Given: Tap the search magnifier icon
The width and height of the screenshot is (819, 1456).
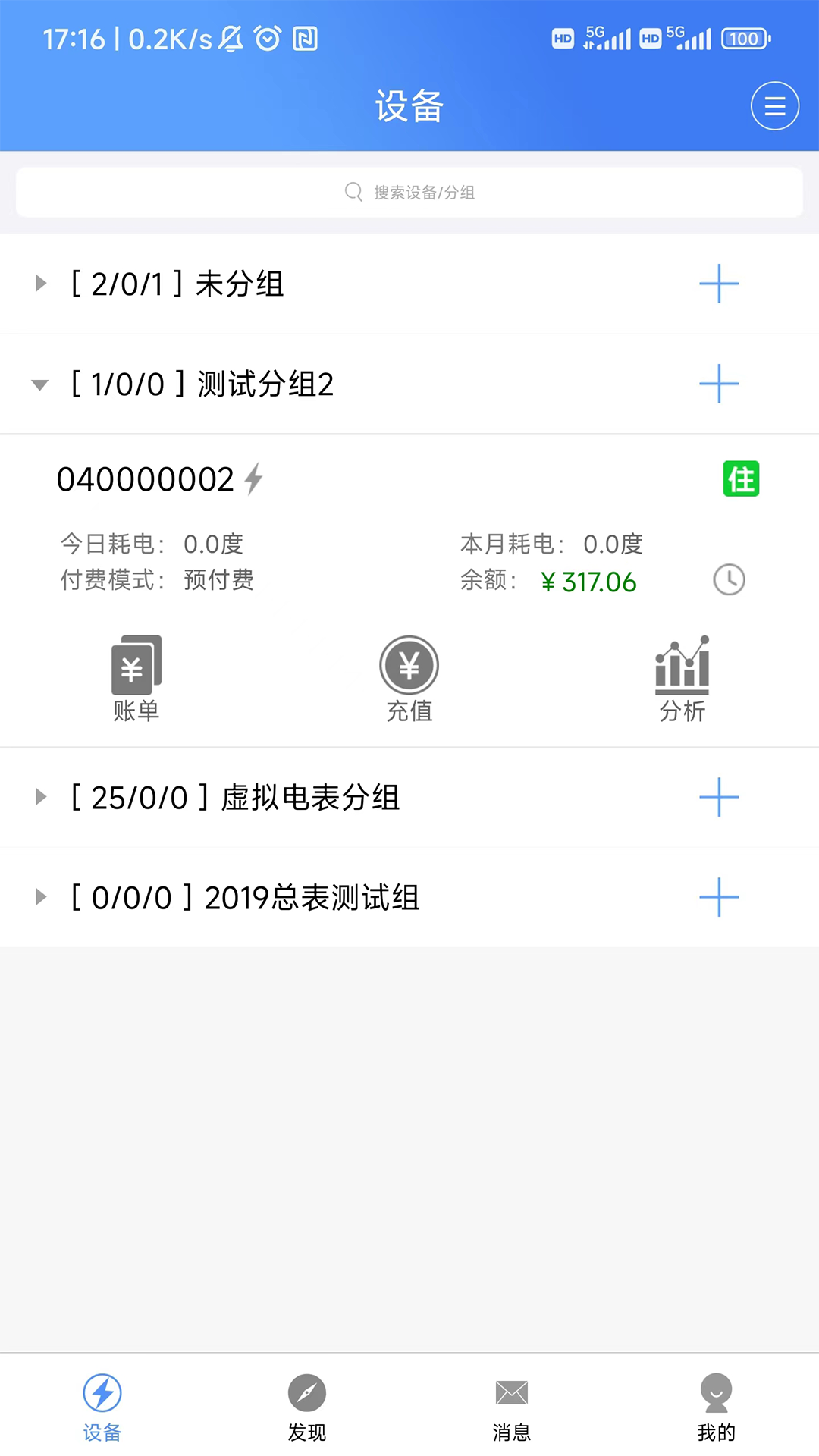Looking at the screenshot, I should tap(353, 192).
